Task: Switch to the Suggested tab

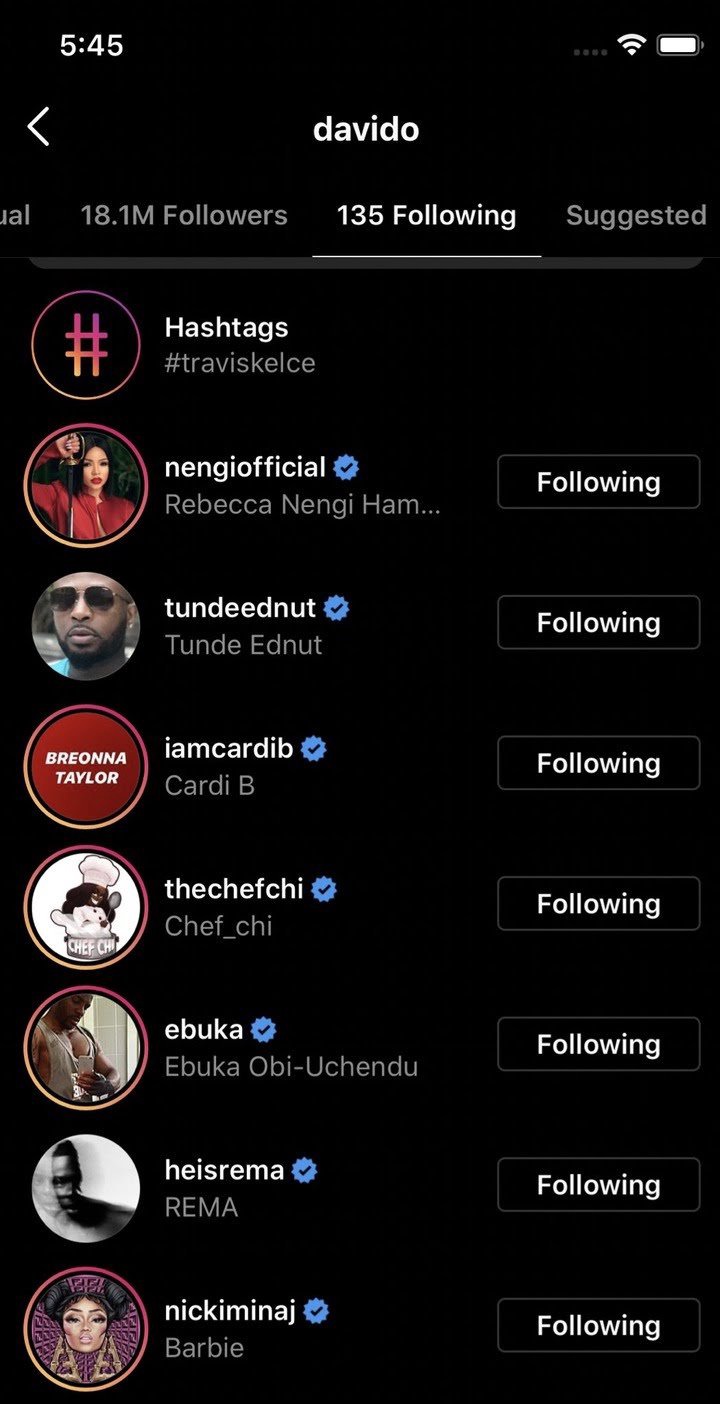Action: 636,215
